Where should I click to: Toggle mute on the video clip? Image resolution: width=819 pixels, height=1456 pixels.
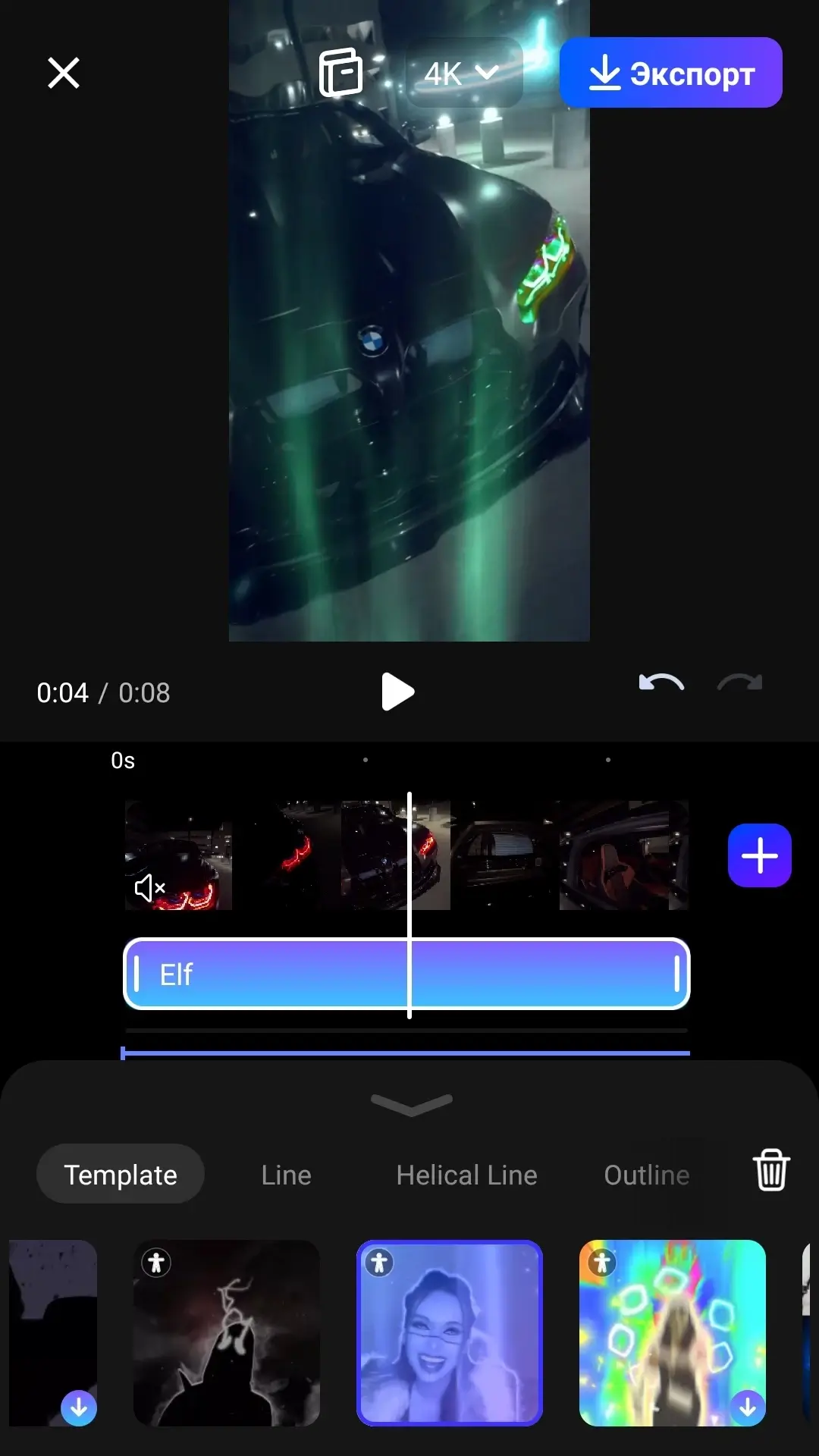pyautogui.click(x=149, y=887)
